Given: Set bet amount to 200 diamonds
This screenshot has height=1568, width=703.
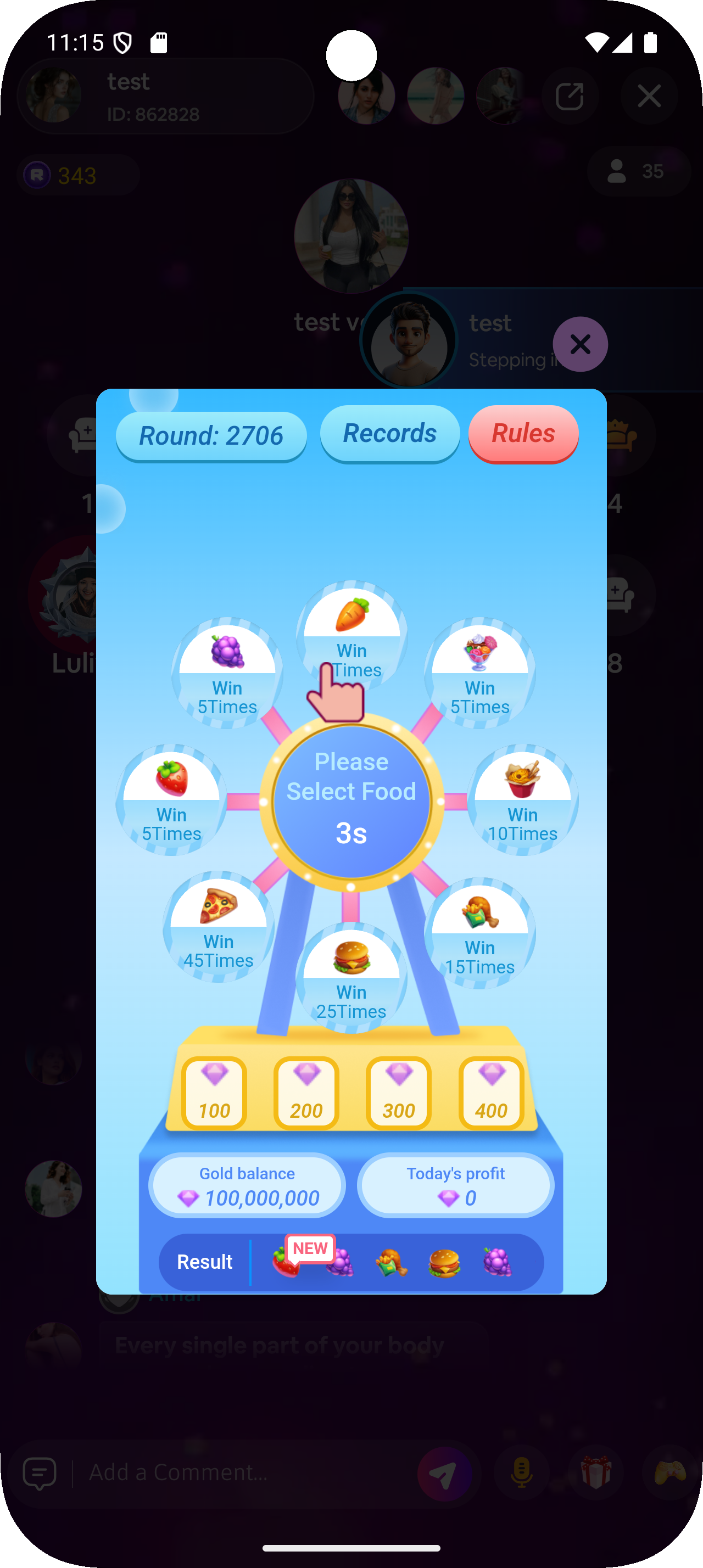Looking at the screenshot, I should [306, 1093].
